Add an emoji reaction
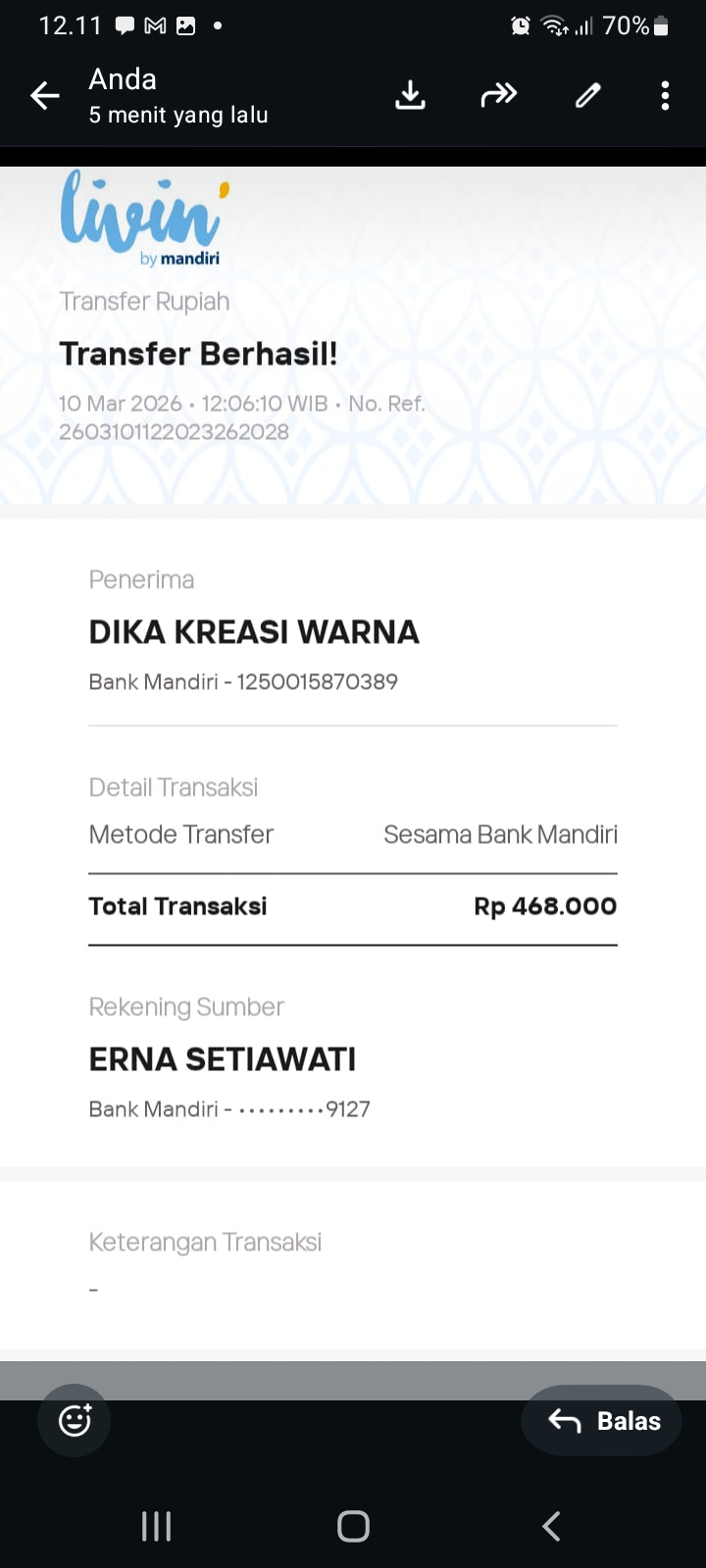 (75, 1420)
